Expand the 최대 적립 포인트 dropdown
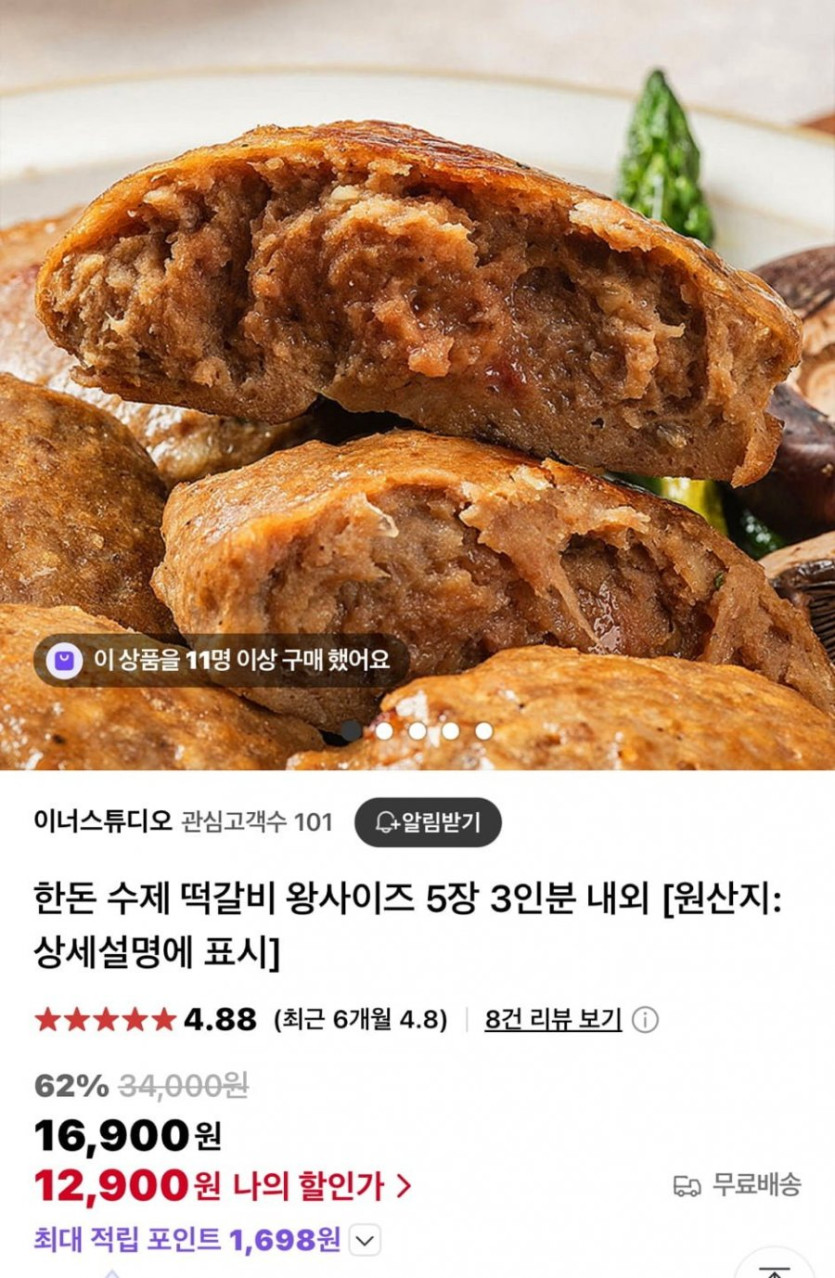 pos(365,1242)
